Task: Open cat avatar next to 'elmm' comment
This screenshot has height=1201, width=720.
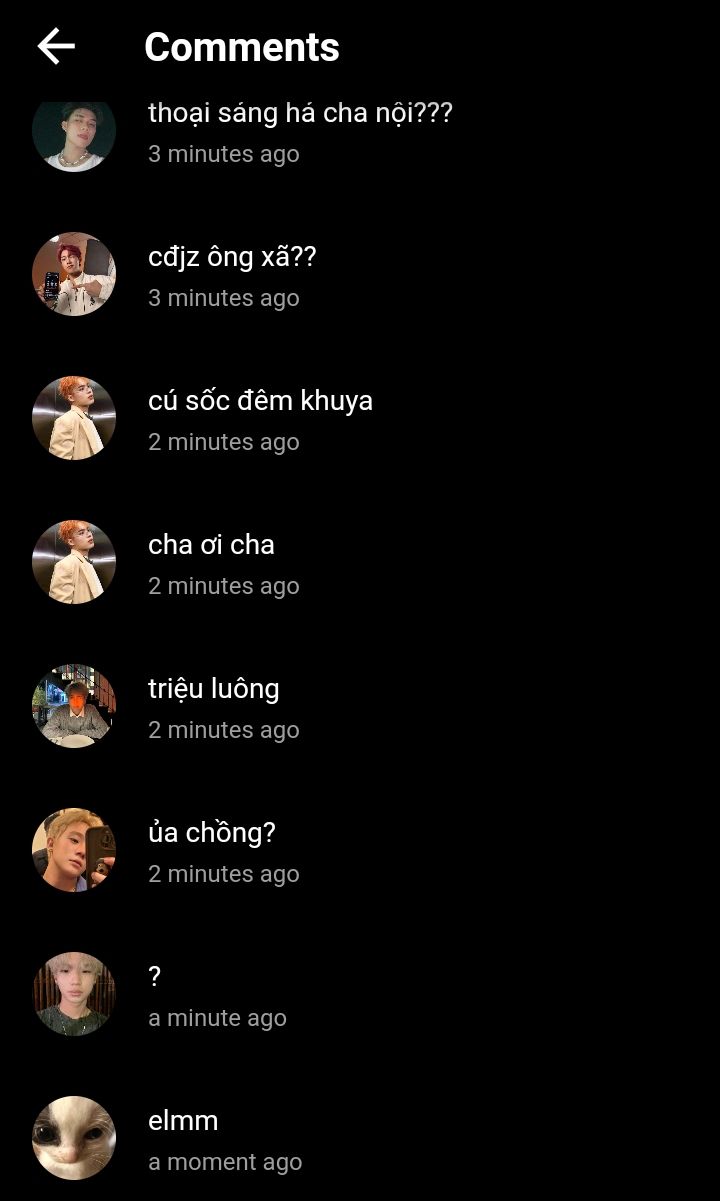Action: [x=74, y=1139]
